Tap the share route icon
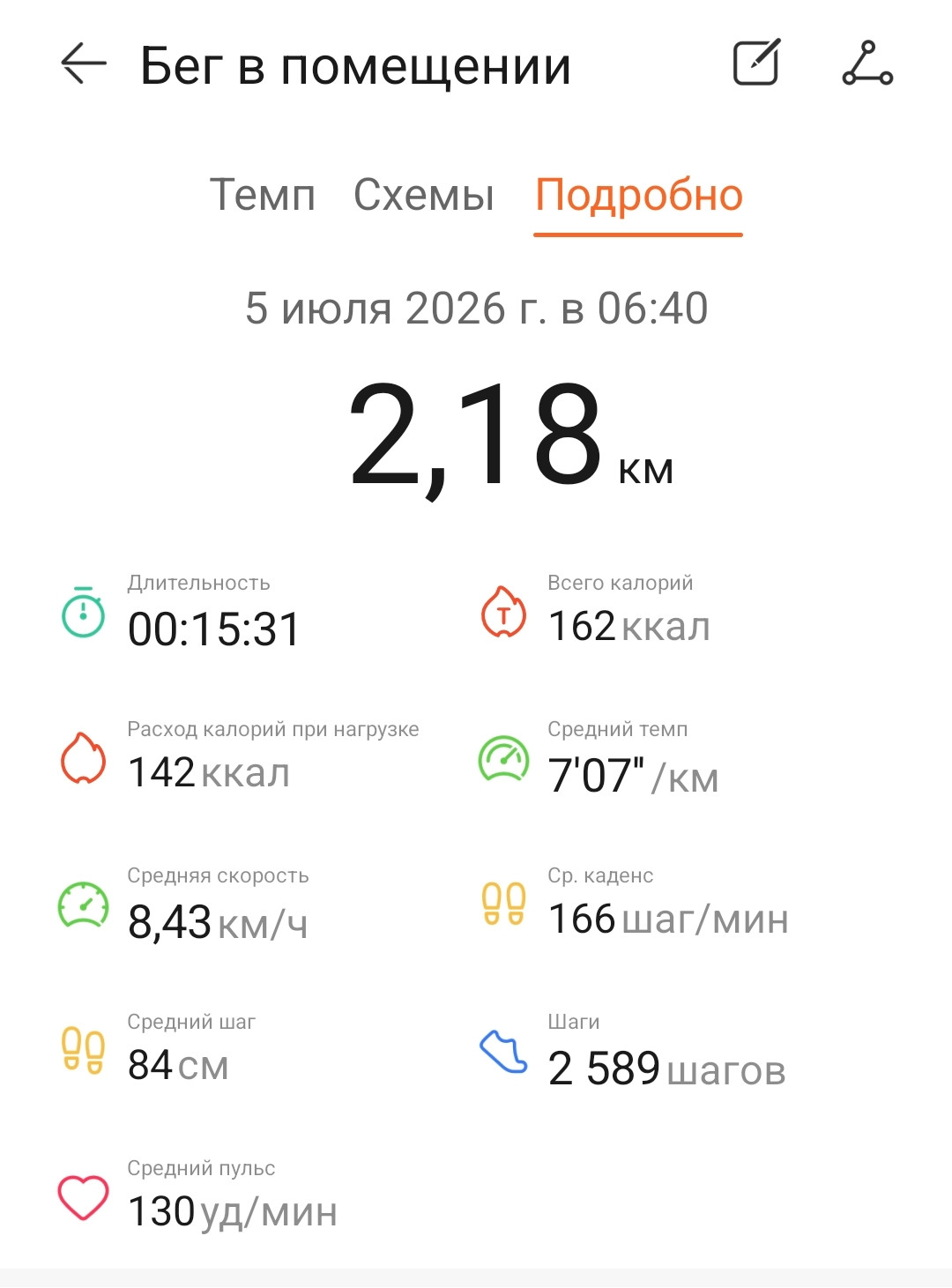952x1288 pixels. tap(867, 63)
